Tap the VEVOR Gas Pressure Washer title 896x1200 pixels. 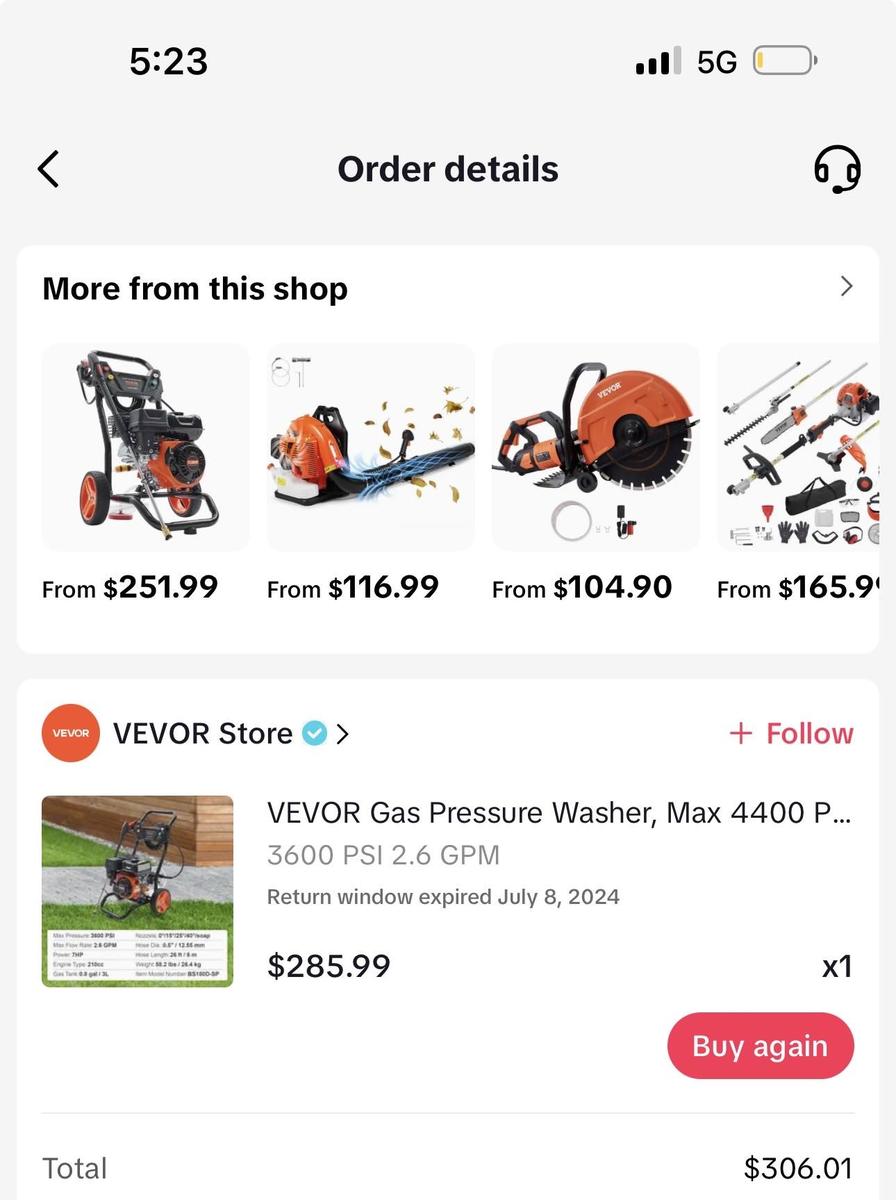click(558, 813)
